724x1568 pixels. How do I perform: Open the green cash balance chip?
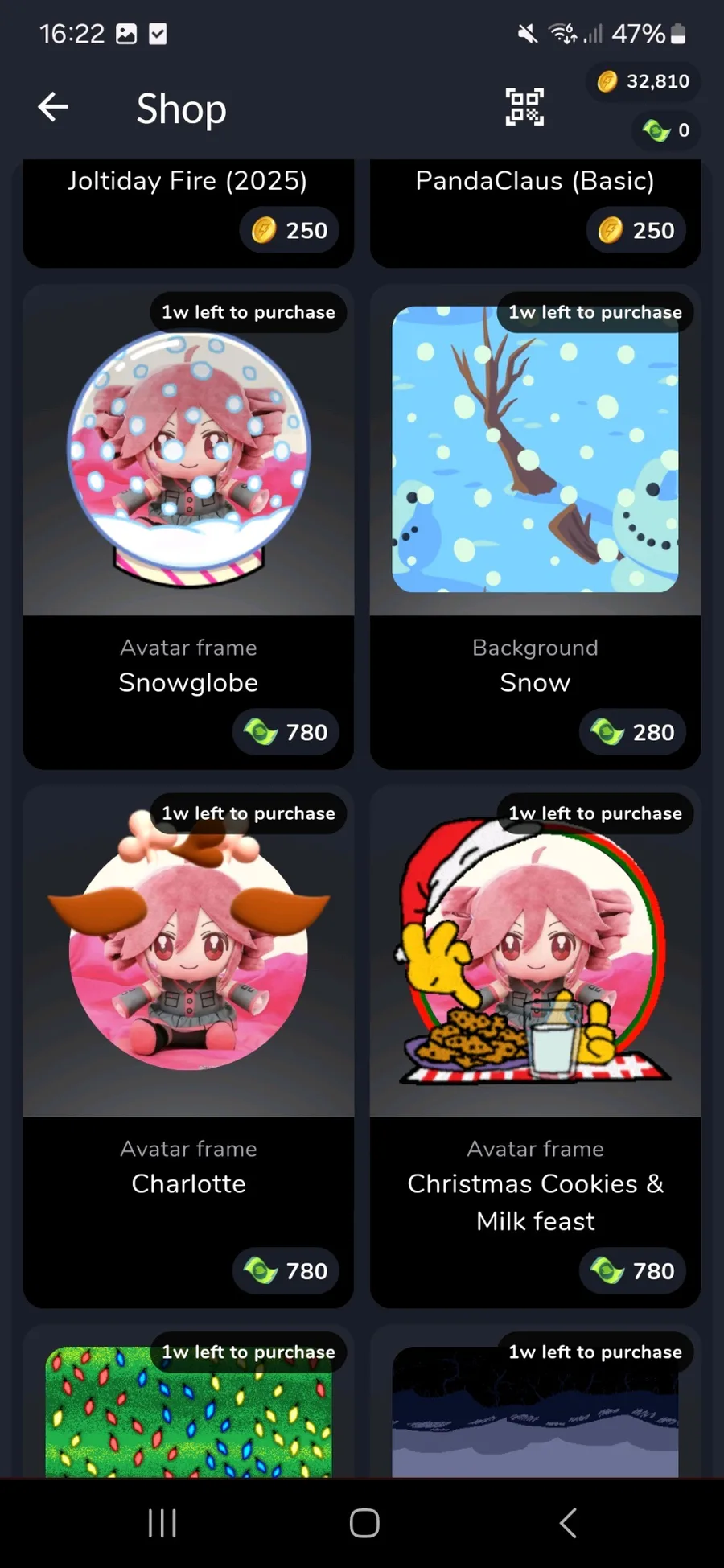pyautogui.click(x=667, y=130)
